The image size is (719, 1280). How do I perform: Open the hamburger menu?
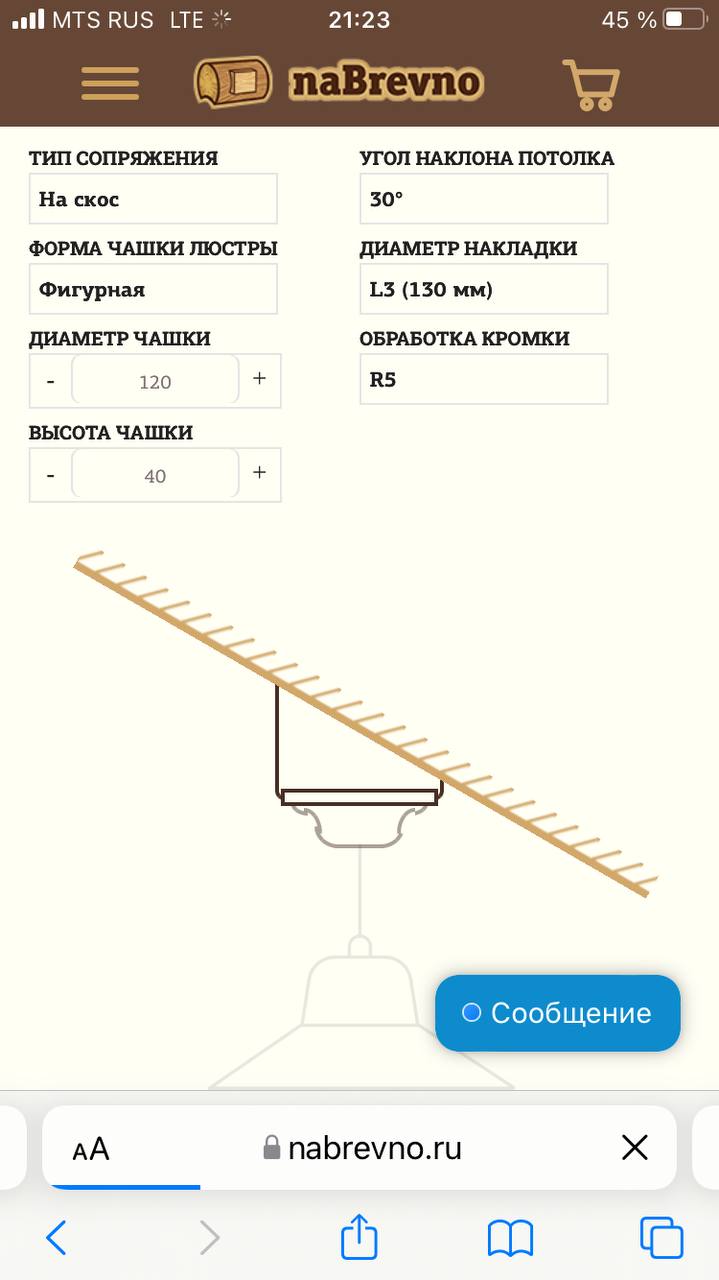(x=110, y=83)
